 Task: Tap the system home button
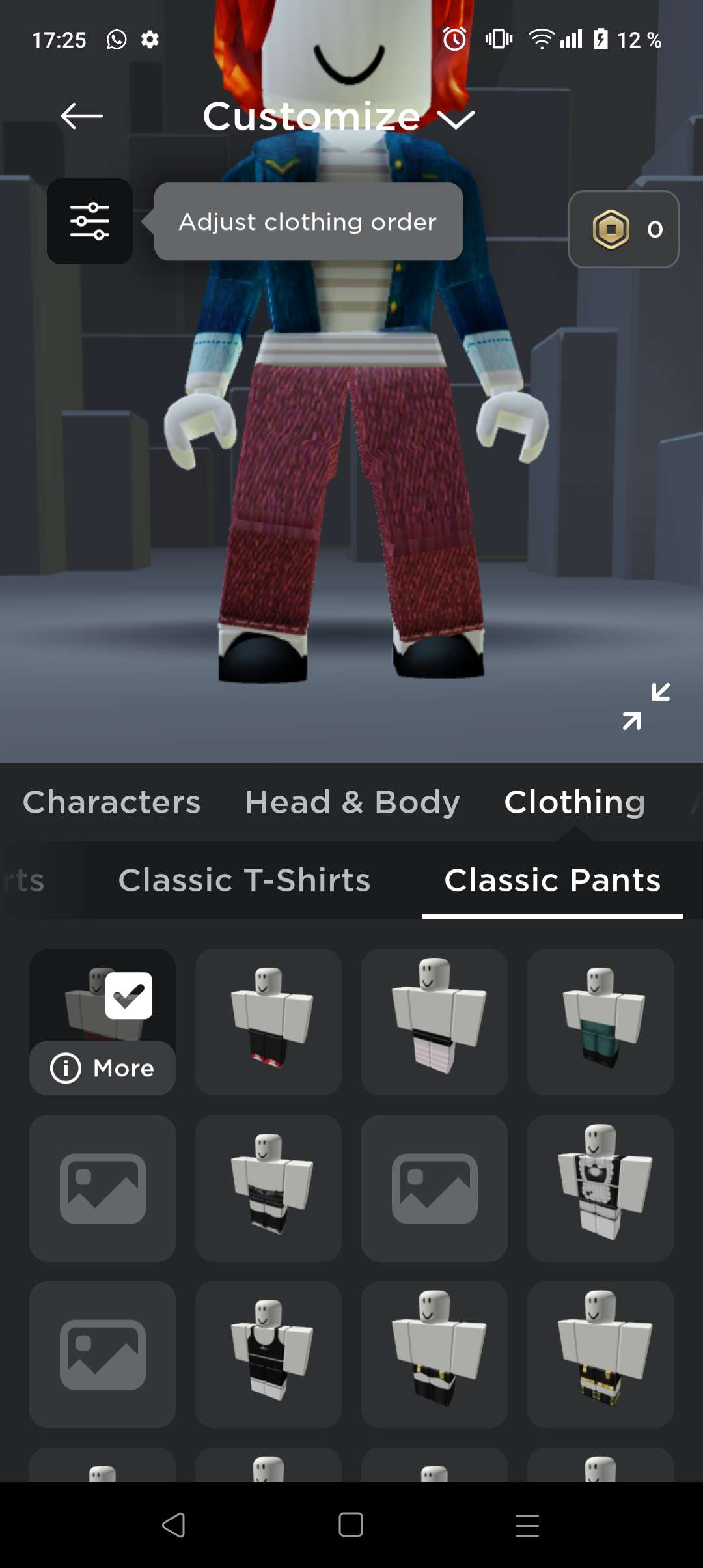(x=351, y=1525)
